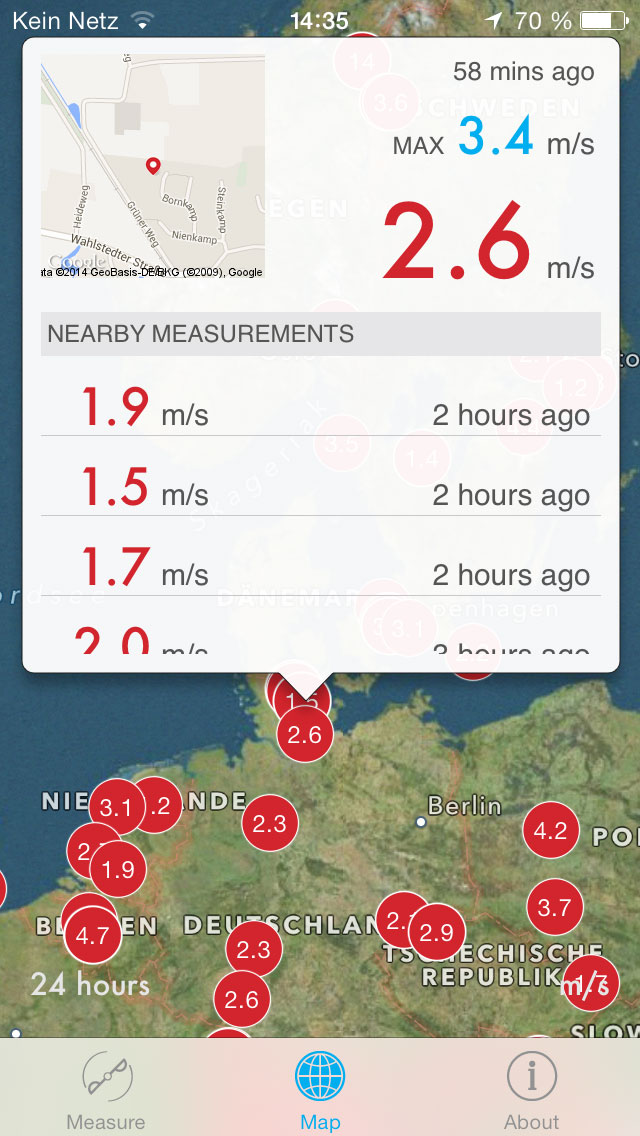Open the 1.5 m/s nearby measurement

[x=320, y=490]
